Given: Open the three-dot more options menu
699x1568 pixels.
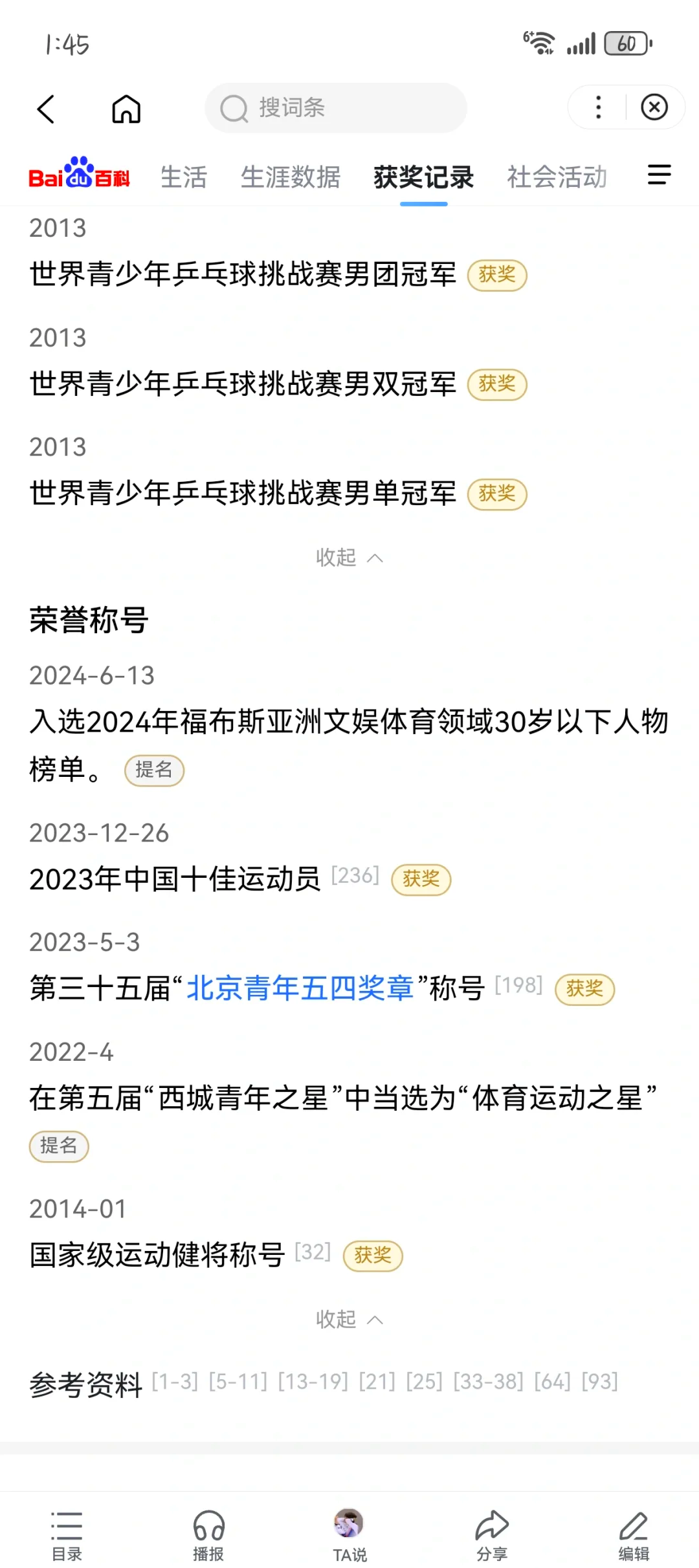Looking at the screenshot, I should (x=597, y=107).
